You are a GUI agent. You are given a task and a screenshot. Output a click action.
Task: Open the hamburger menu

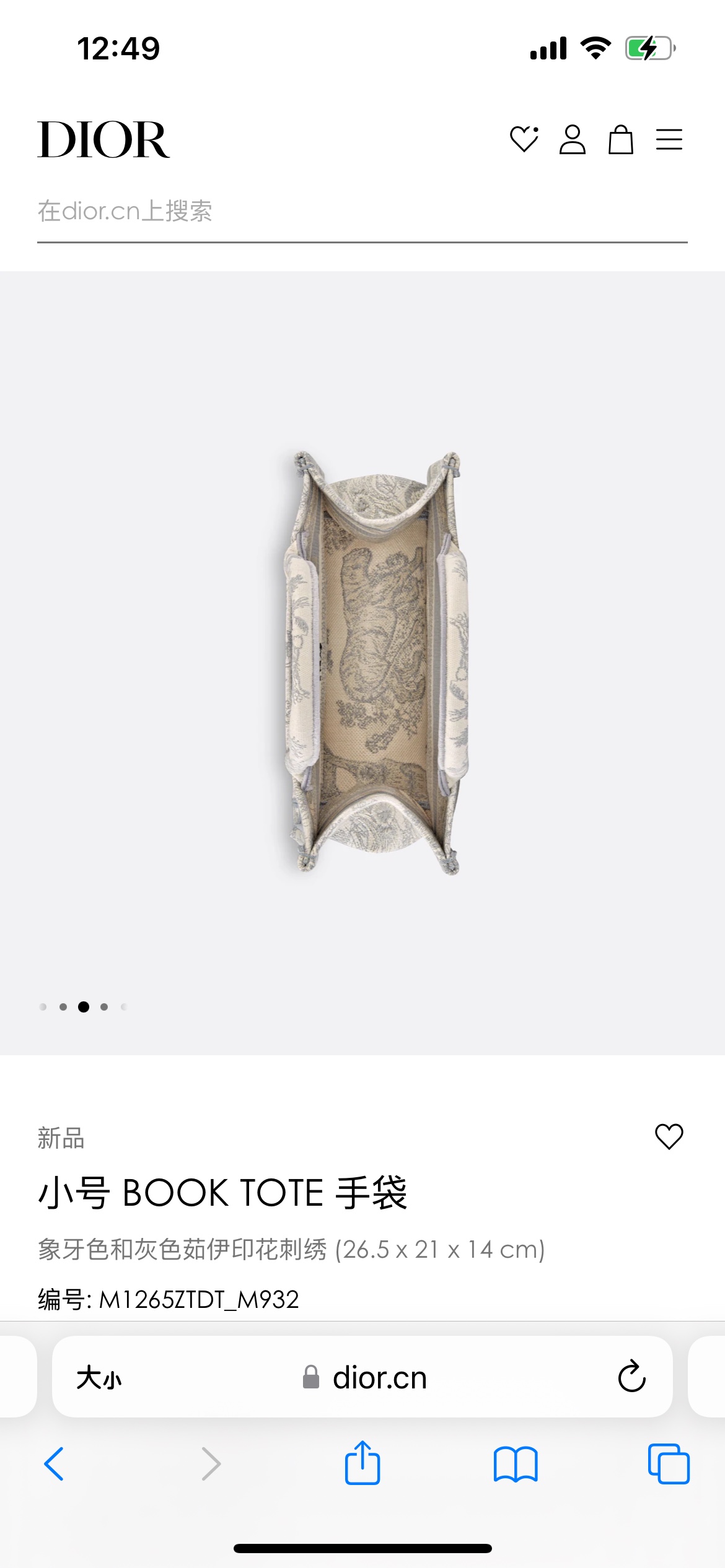pos(669,139)
